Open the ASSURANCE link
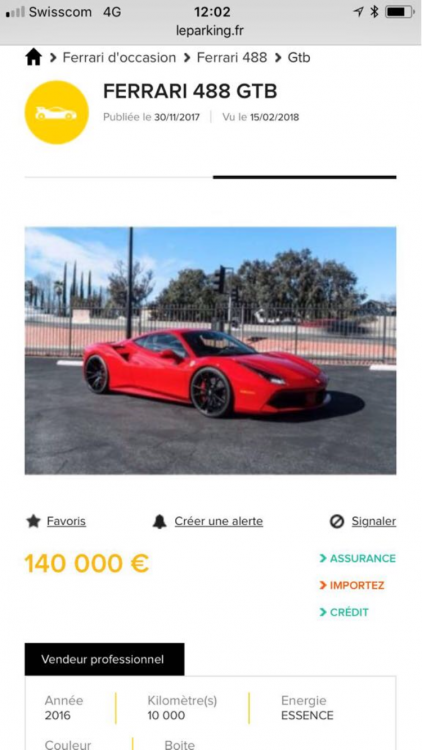The width and height of the screenshot is (422, 750). point(357,558)
